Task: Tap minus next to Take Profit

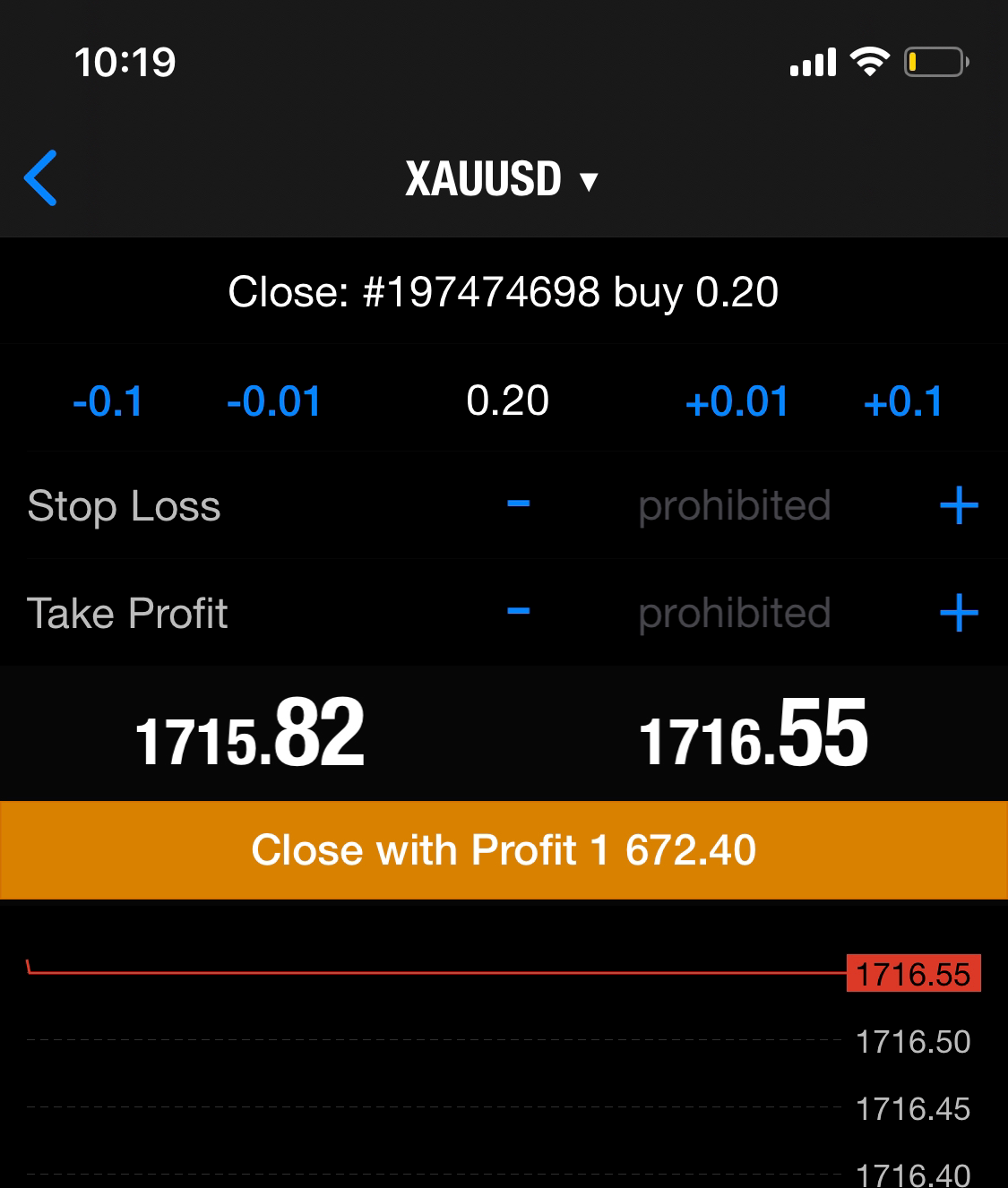Action: 518,613
